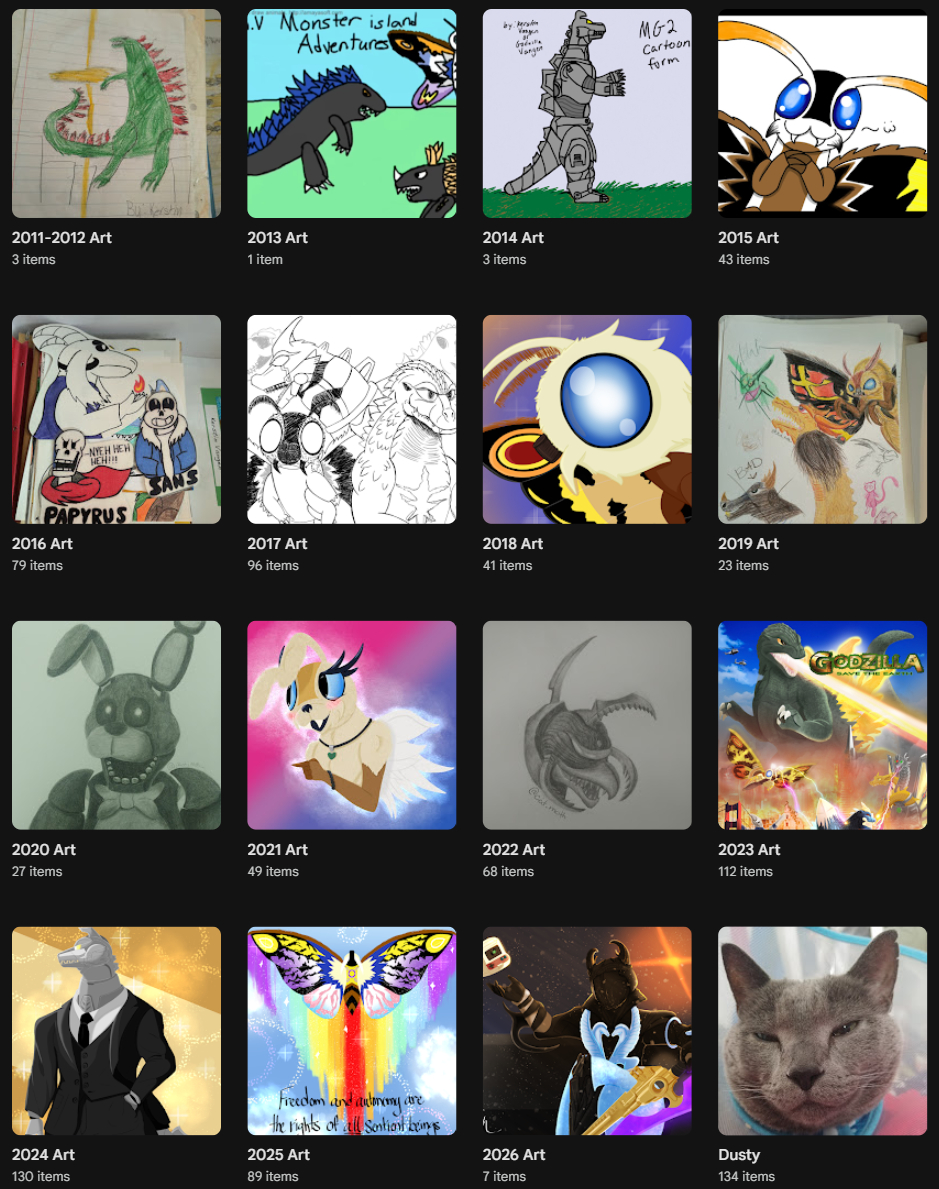The width and height of the screenshot is (939, 1189).
Task: Open the 2020 Art folder
Action: click(116, 725)
